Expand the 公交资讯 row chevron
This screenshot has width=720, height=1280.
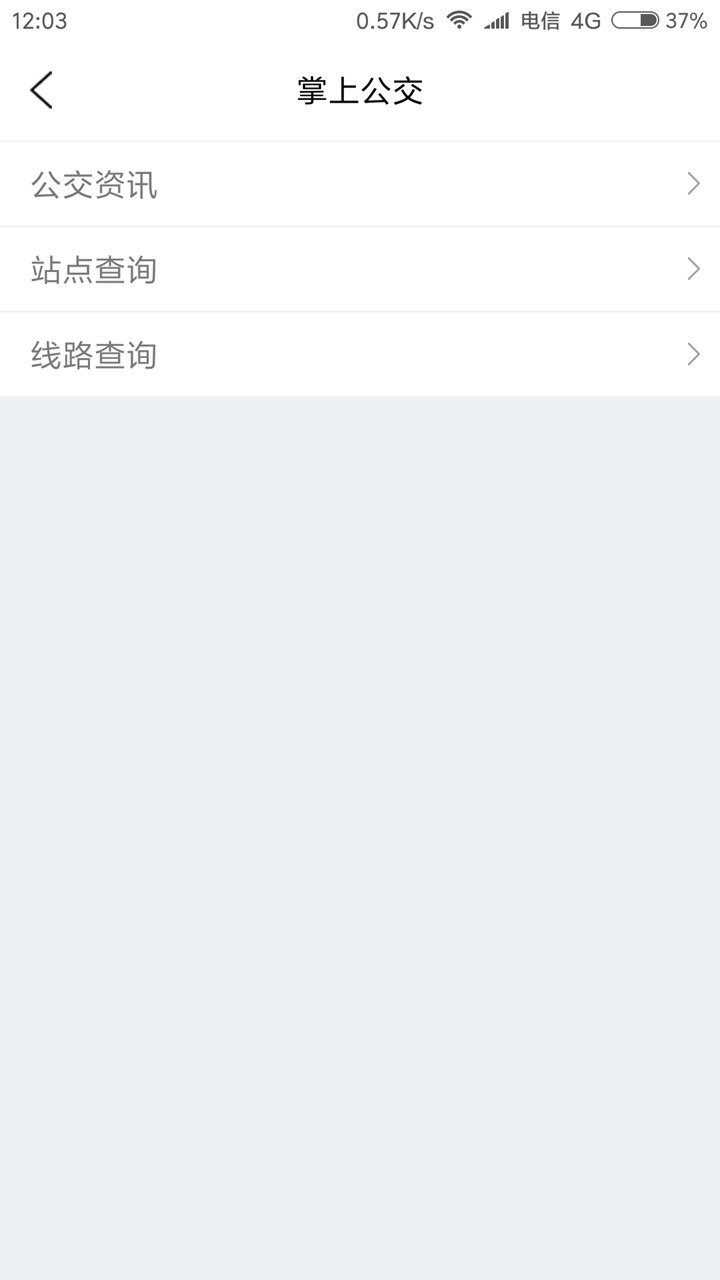click(x=693, y=184)
